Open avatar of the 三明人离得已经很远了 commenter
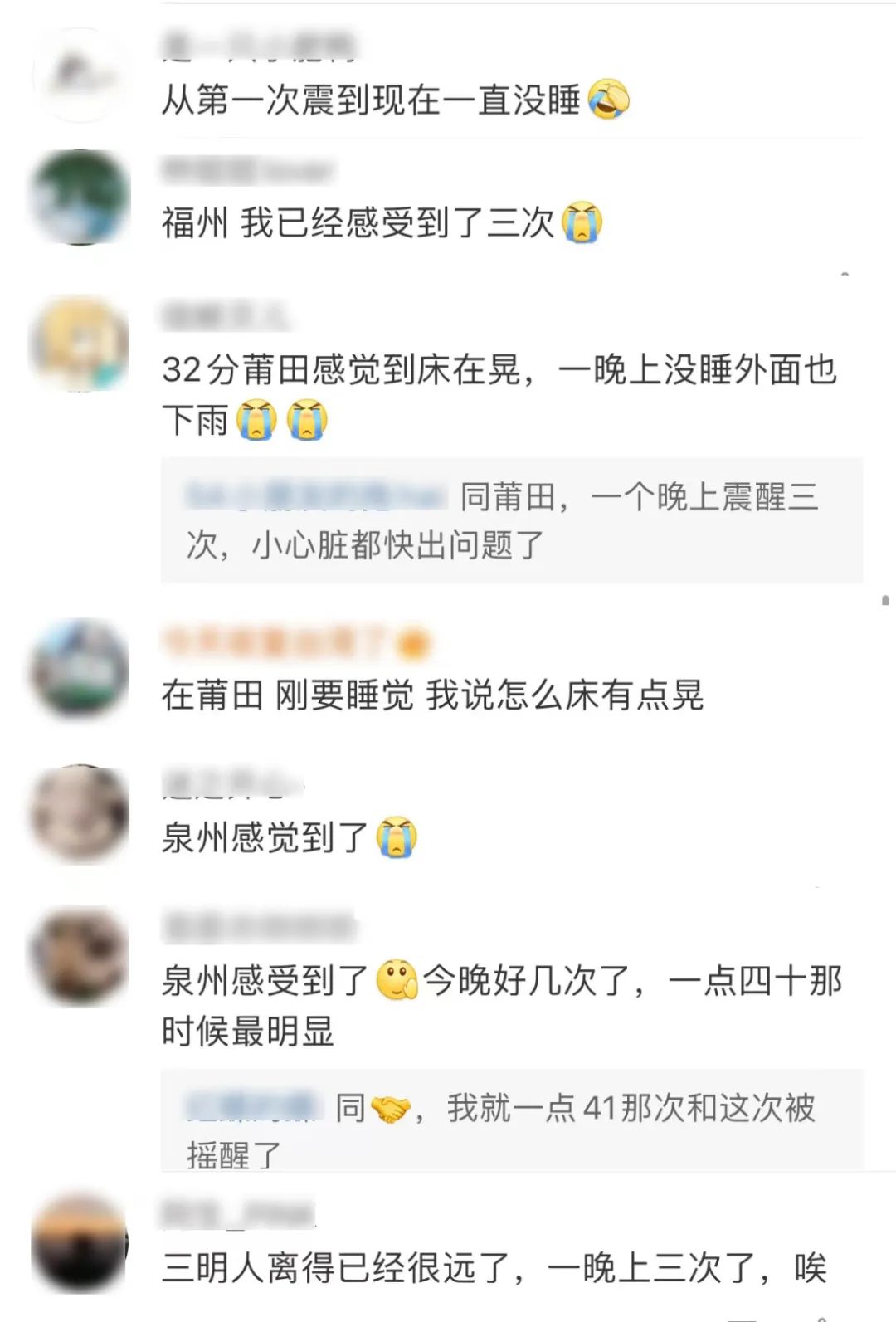Screen dimensions: 896x1322 click(x=80, y=1243)
